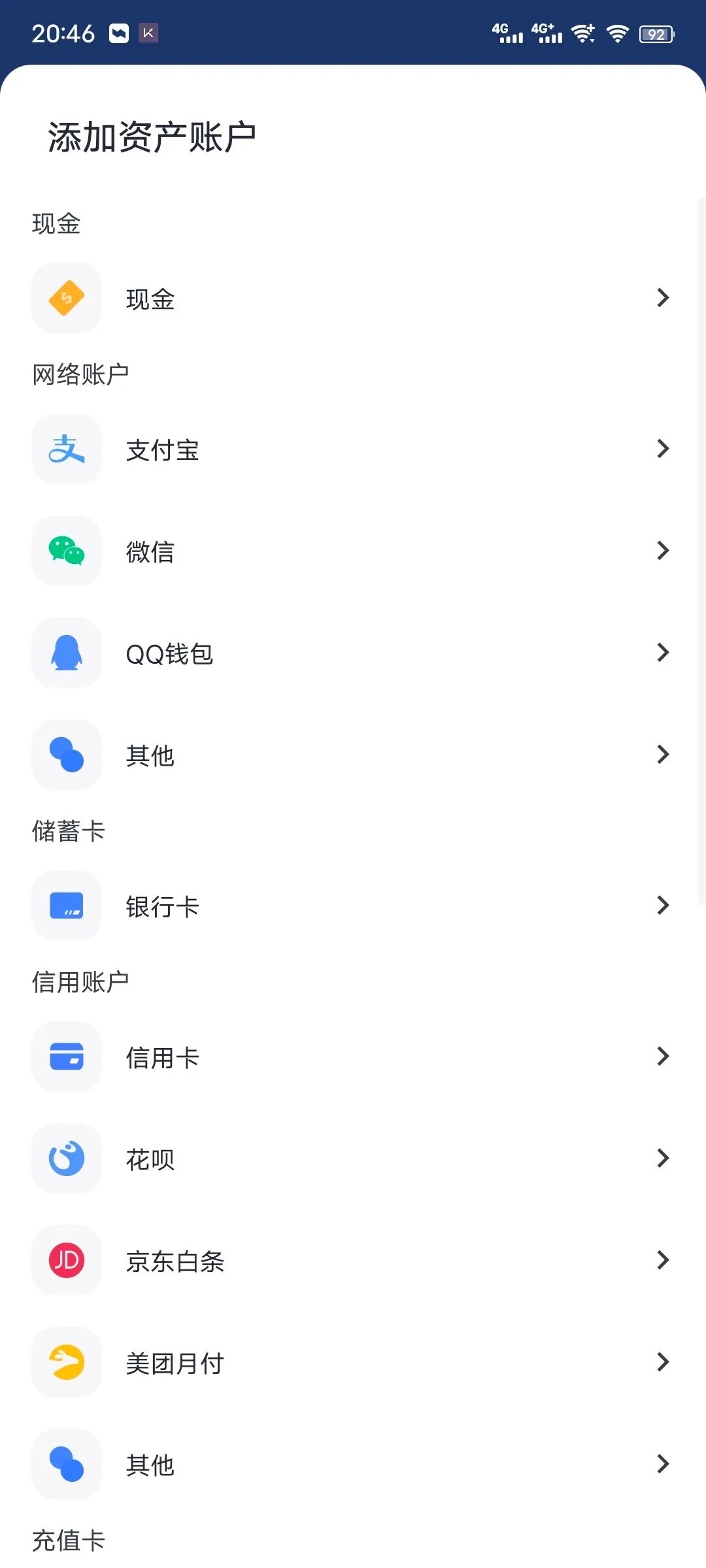
Task: Add a 支付宝 account
Action: (x=353, y=449)
